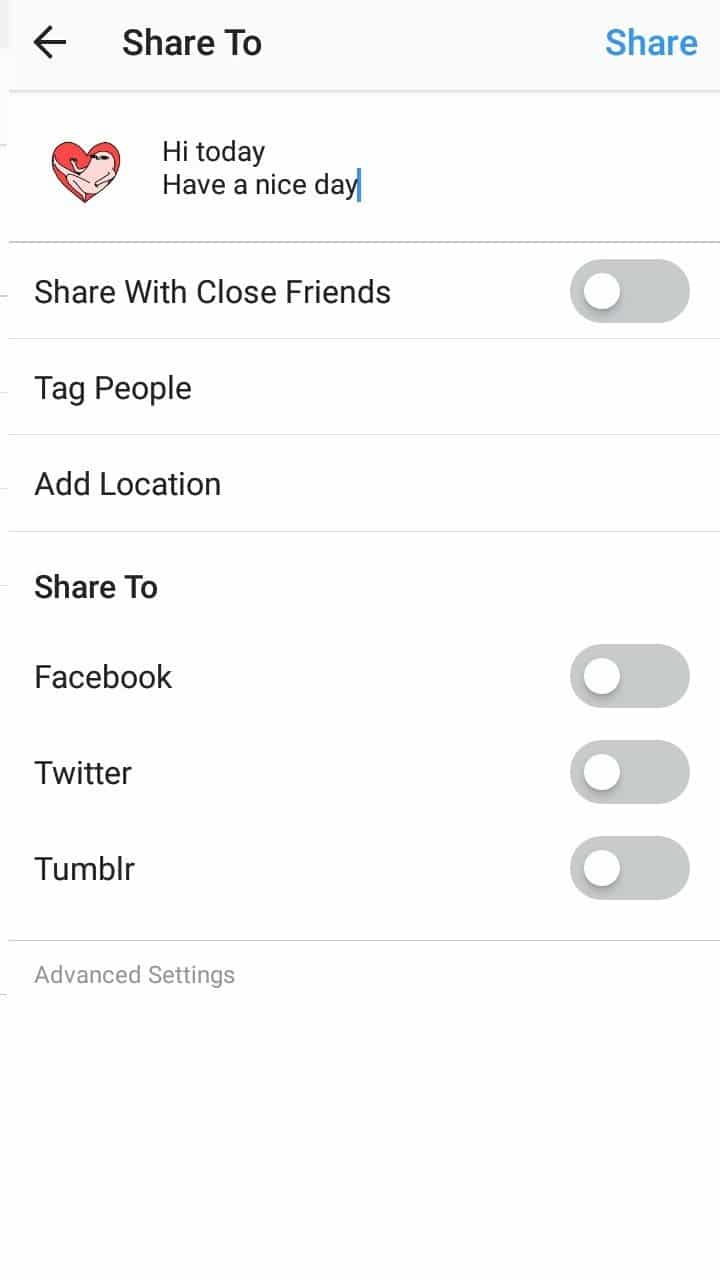Open Tag People
The height and width of the screenshot is (1280, 720).
(364, 387)
